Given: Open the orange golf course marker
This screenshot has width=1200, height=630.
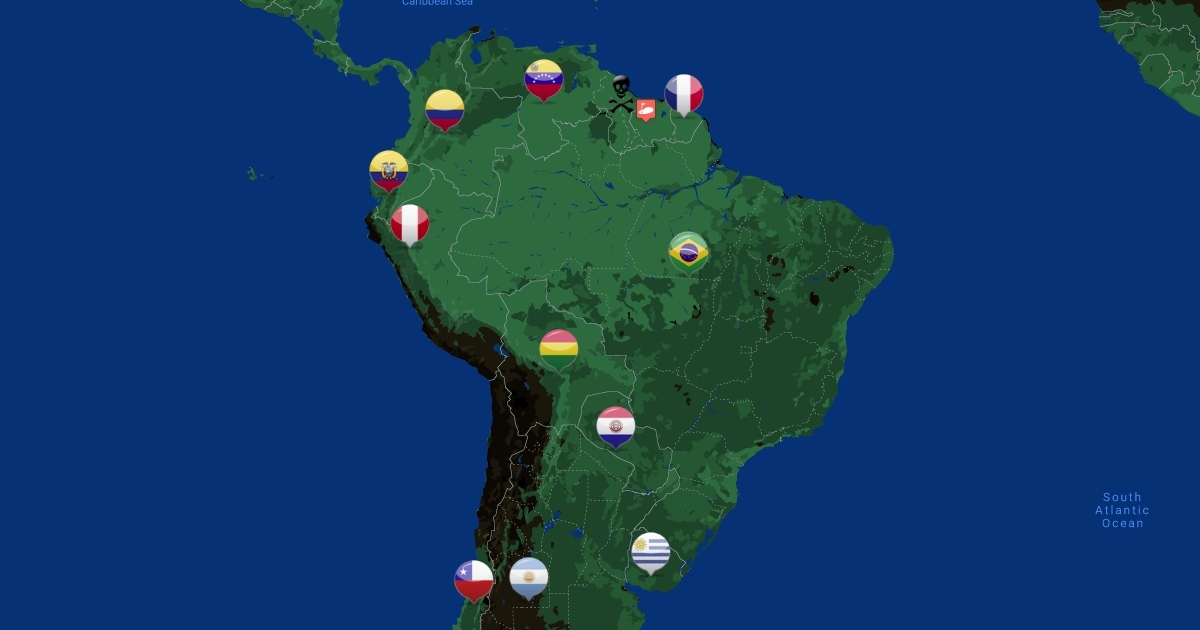Looking at the screenshot, I should pos(646,108).
